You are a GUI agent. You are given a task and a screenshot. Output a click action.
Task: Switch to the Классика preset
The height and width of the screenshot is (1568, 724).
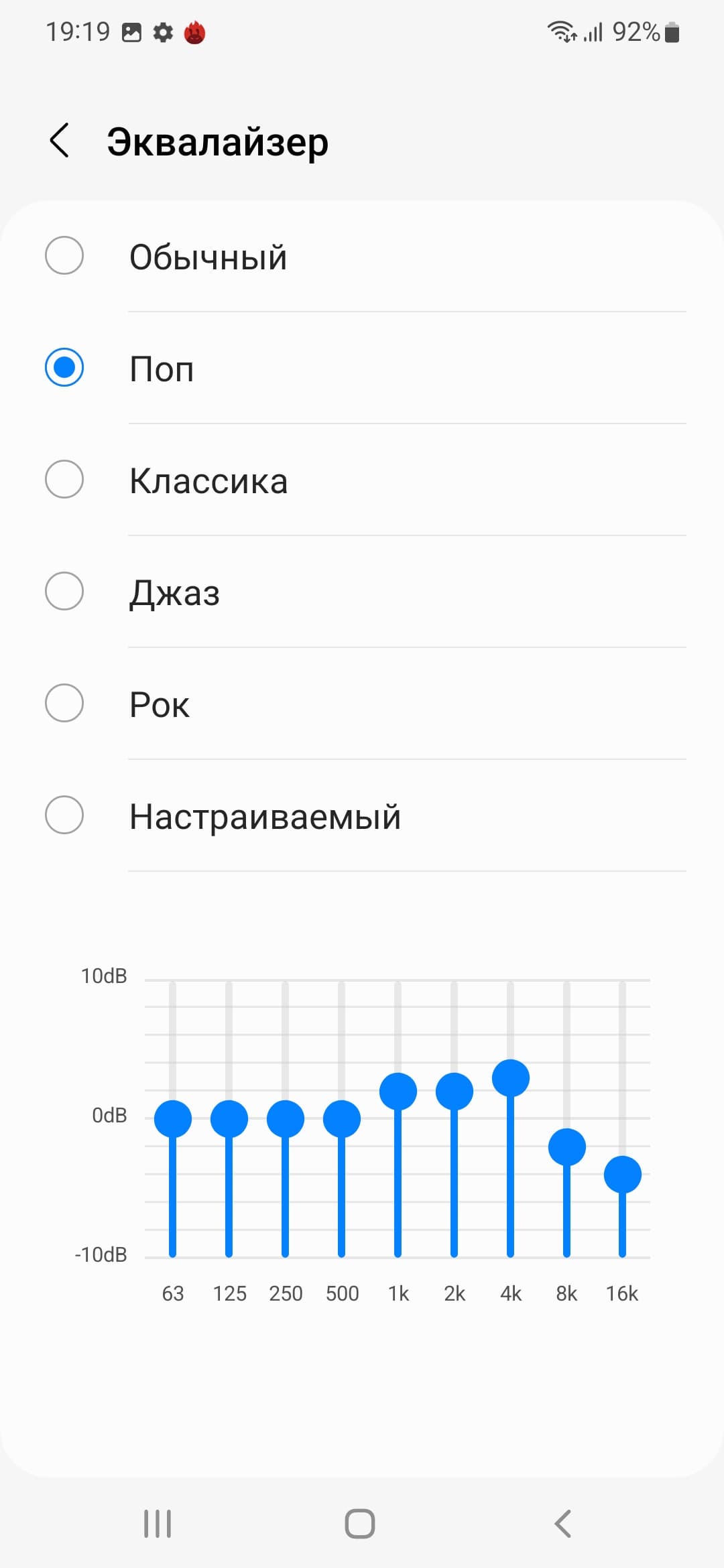[64, 479]
